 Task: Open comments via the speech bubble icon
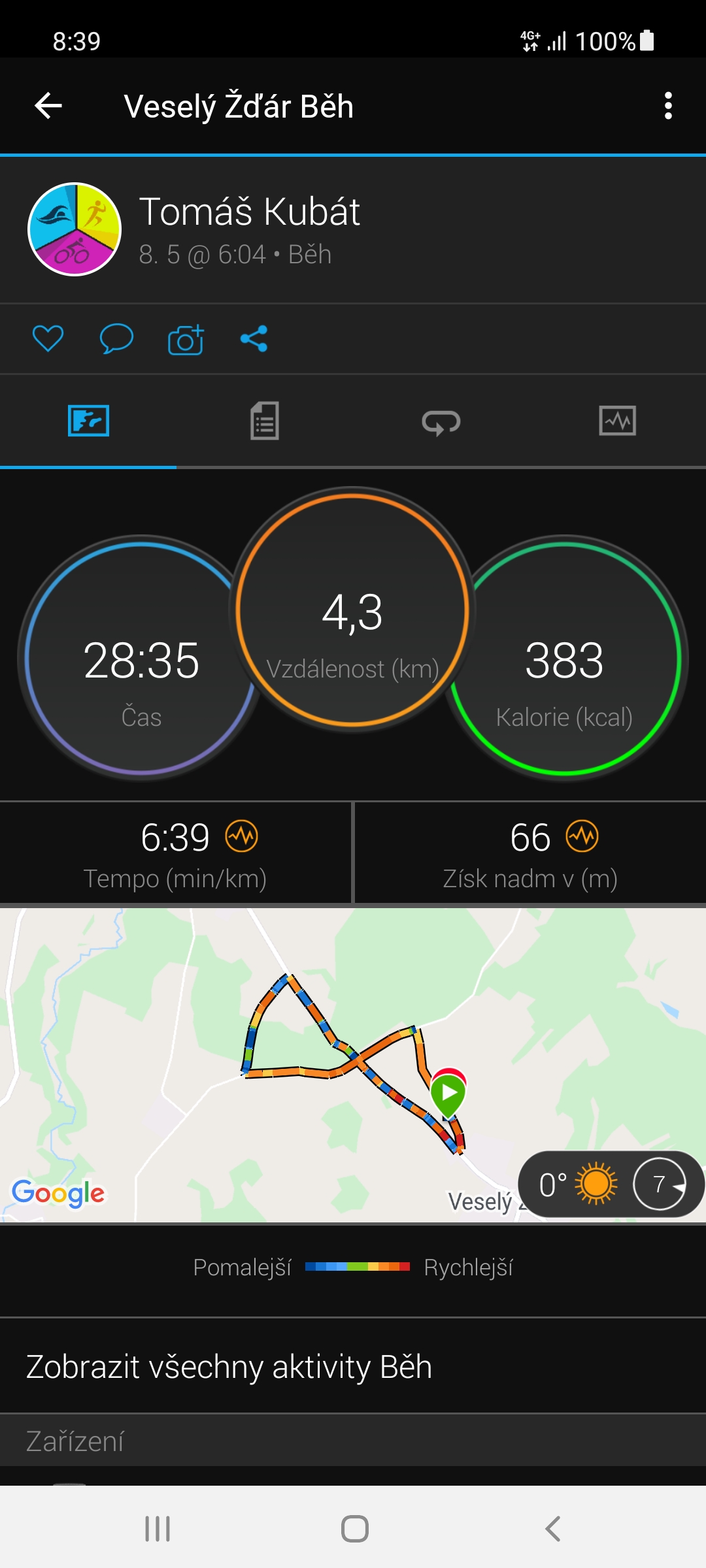(116, 338)
